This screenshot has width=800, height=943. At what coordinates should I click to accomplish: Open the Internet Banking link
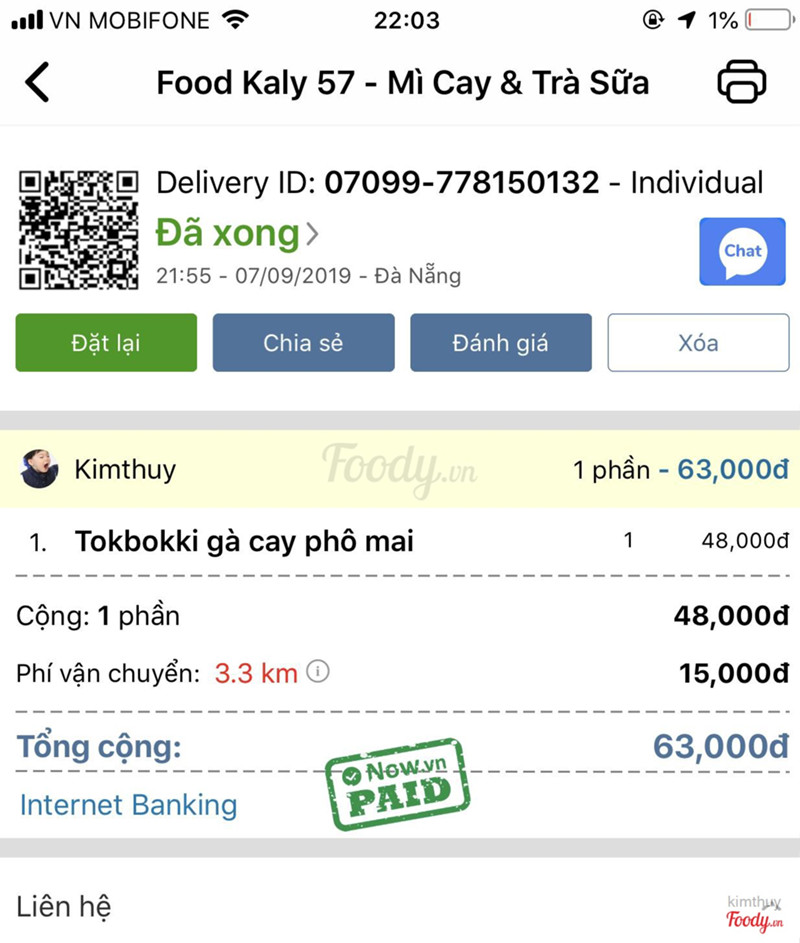128,805
